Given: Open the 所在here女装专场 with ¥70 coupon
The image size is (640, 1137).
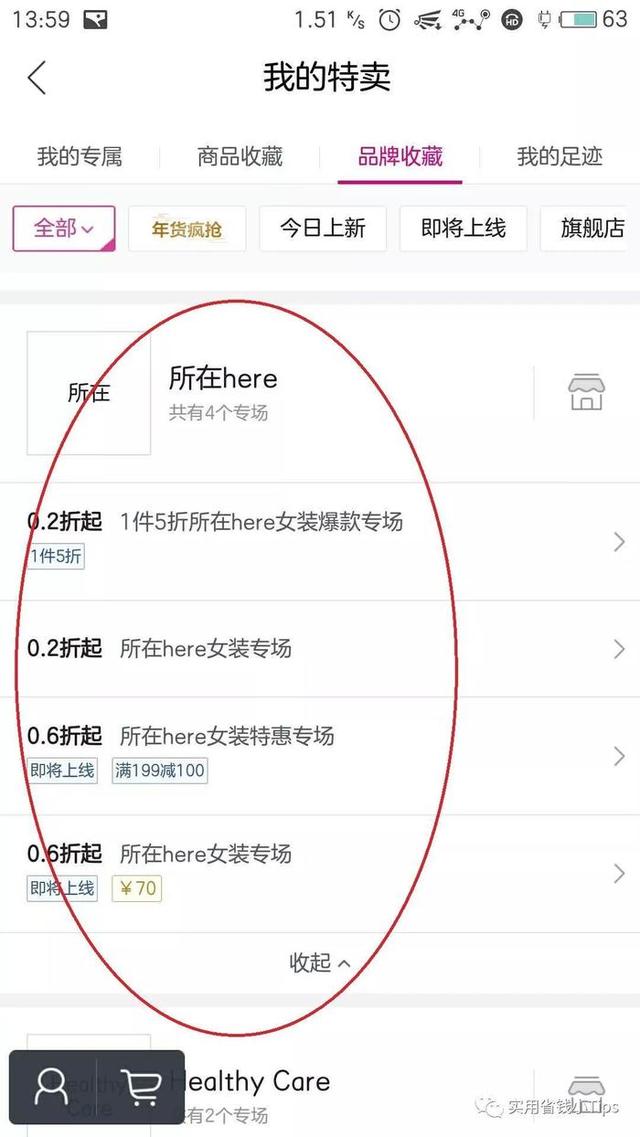Looking at the screenshot, I should 320,874.
